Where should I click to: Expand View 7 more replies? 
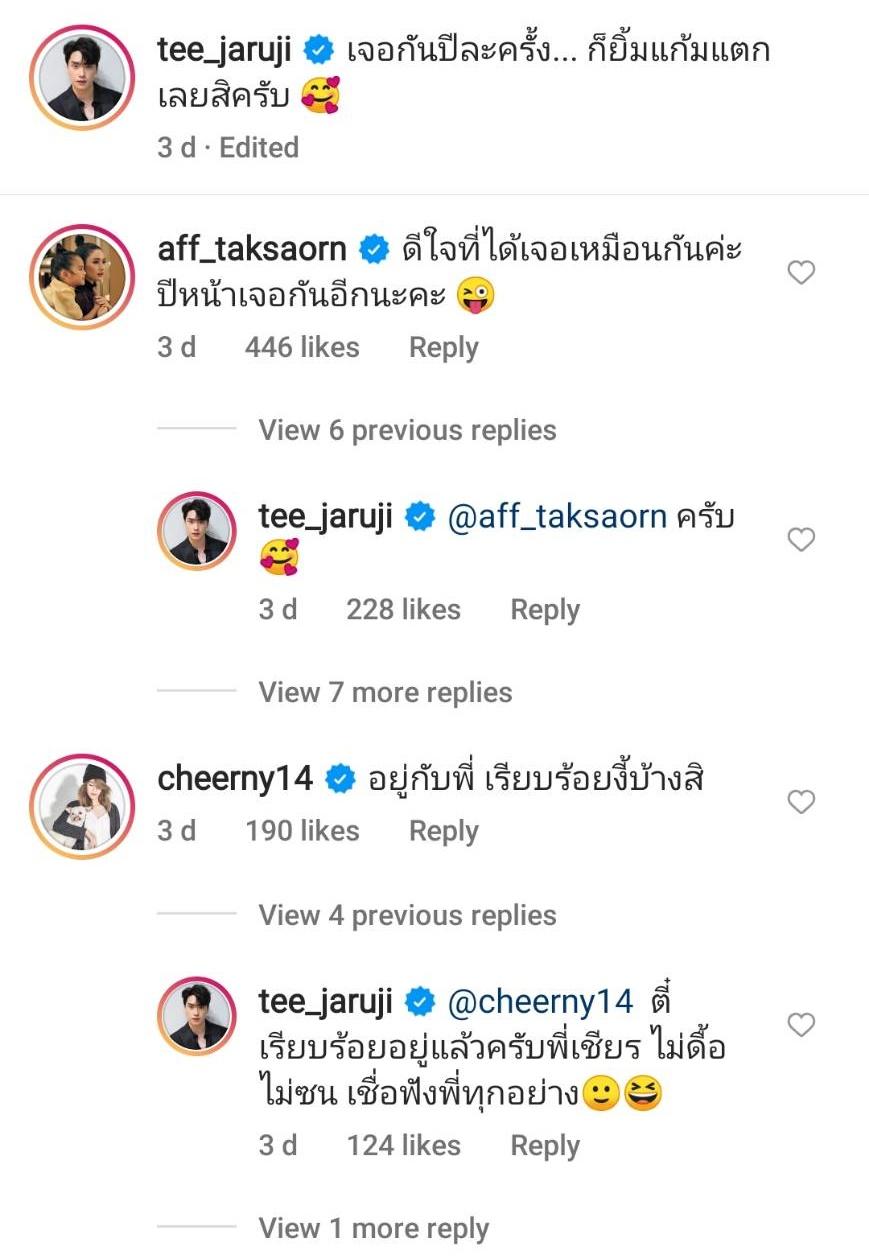coord(385,692)
